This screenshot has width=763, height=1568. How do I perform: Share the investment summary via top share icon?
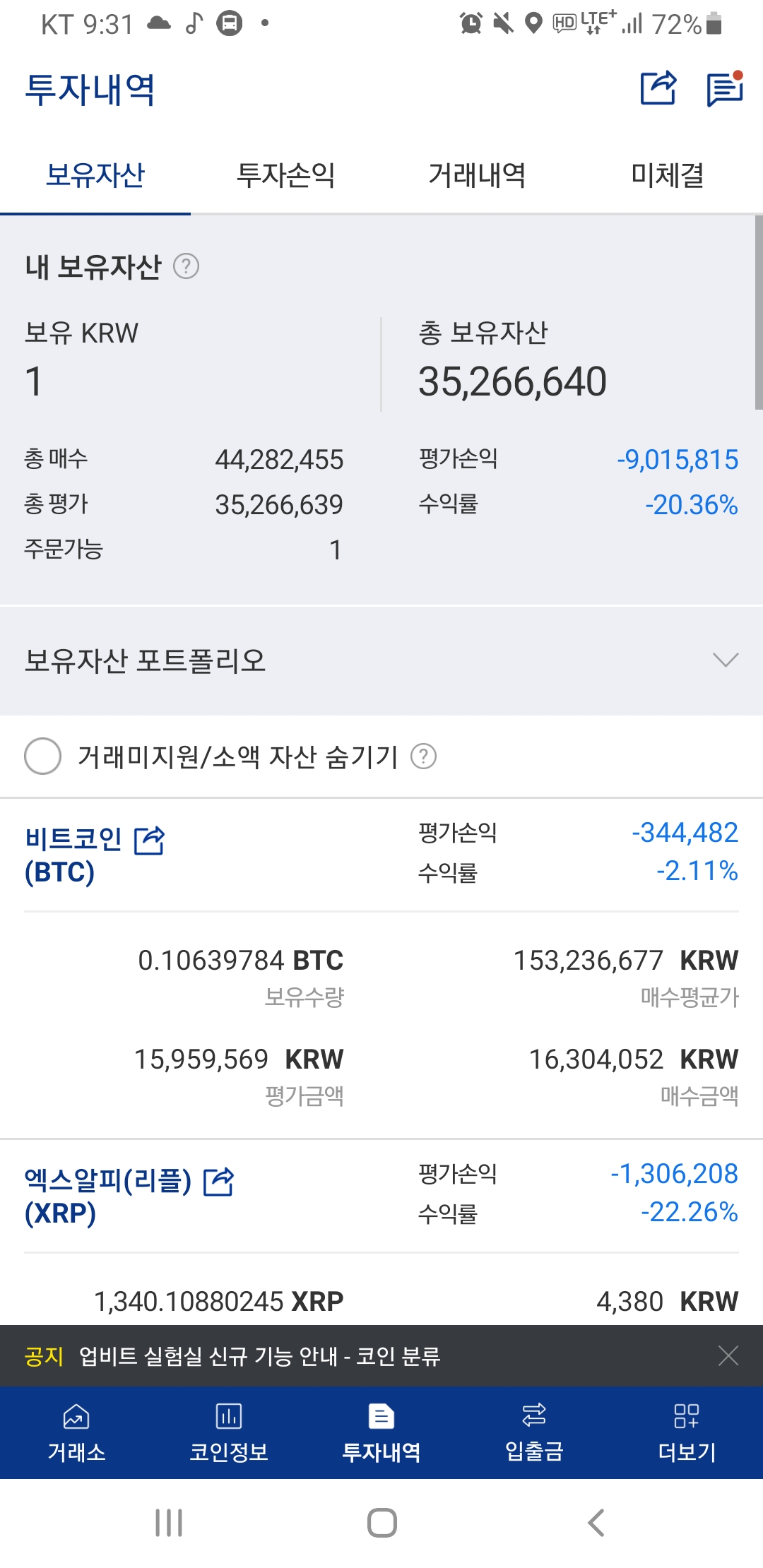tap(658, 88)
